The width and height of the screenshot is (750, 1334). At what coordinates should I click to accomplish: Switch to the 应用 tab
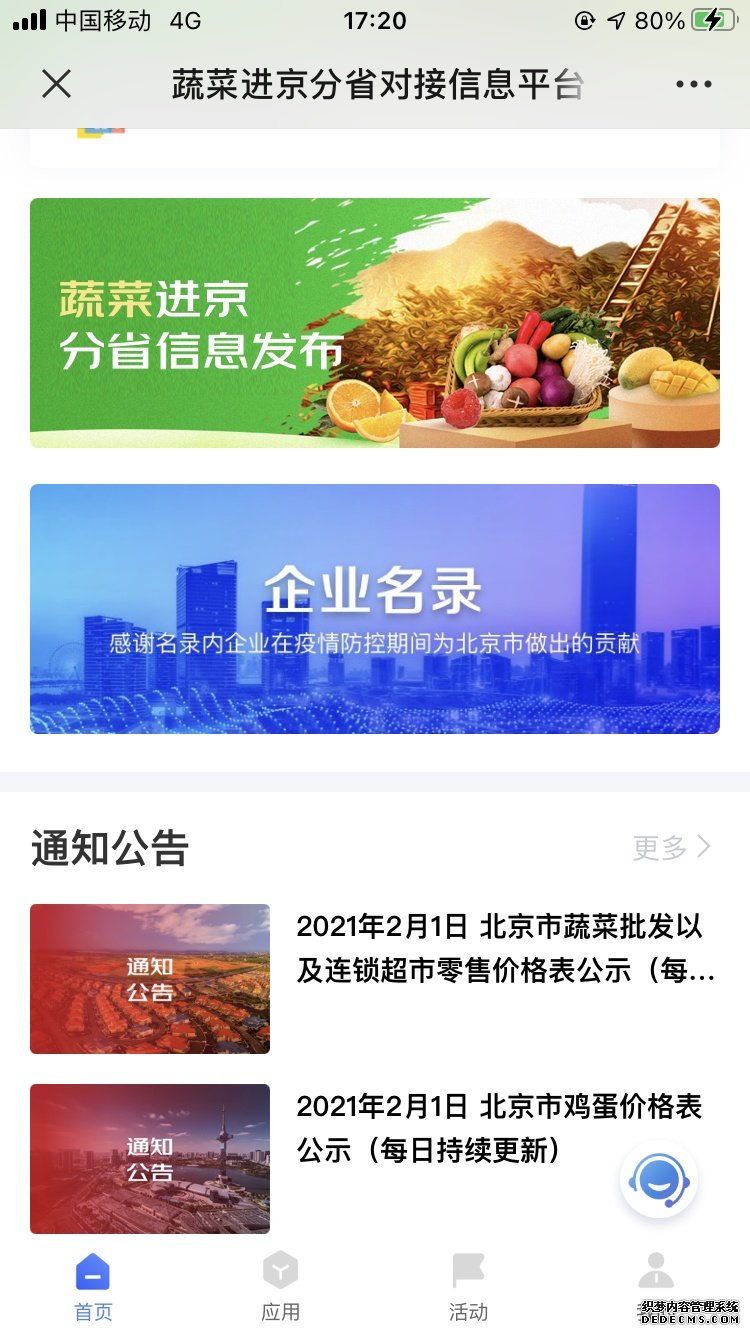280,1288
